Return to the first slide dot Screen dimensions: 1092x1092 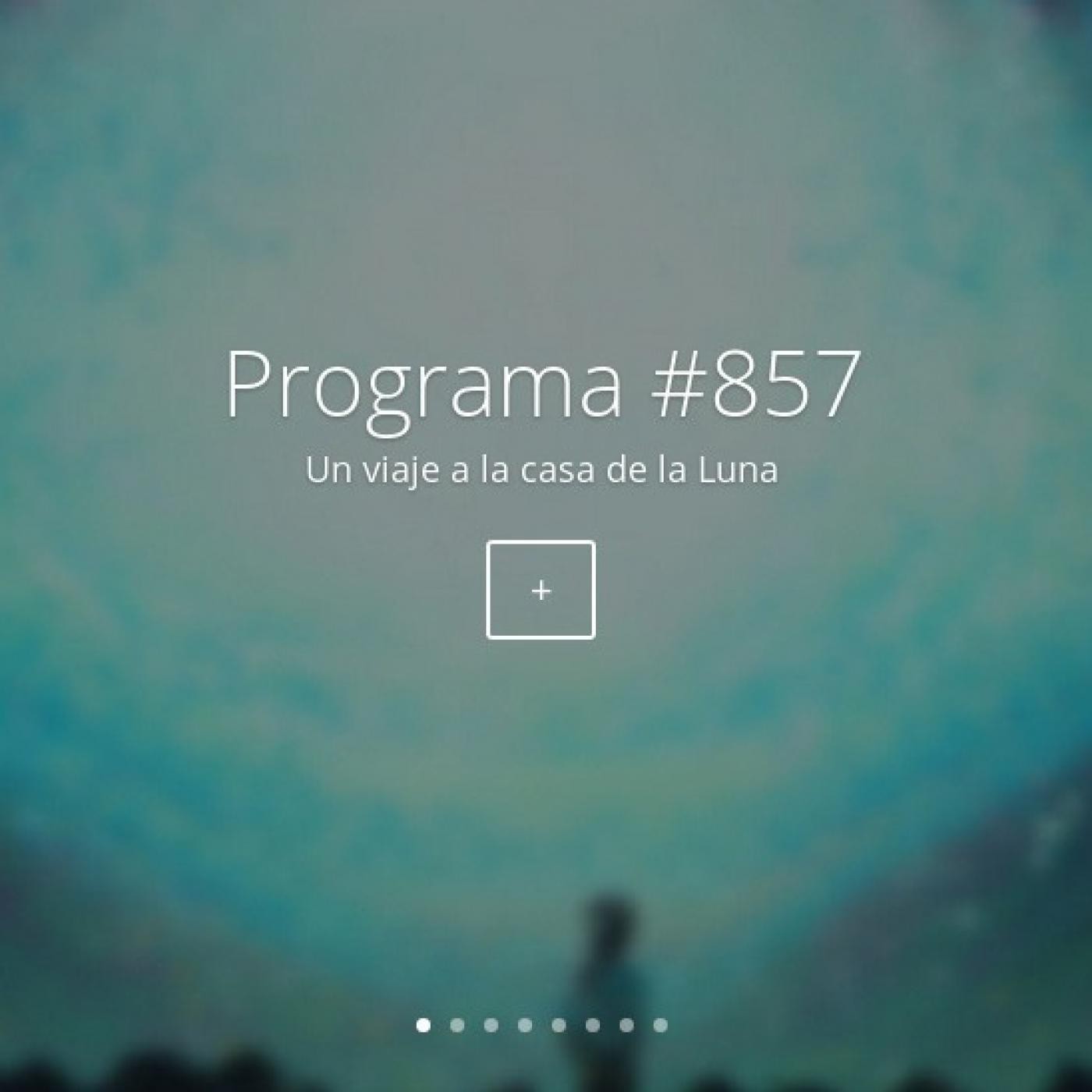click(423, 1025)
